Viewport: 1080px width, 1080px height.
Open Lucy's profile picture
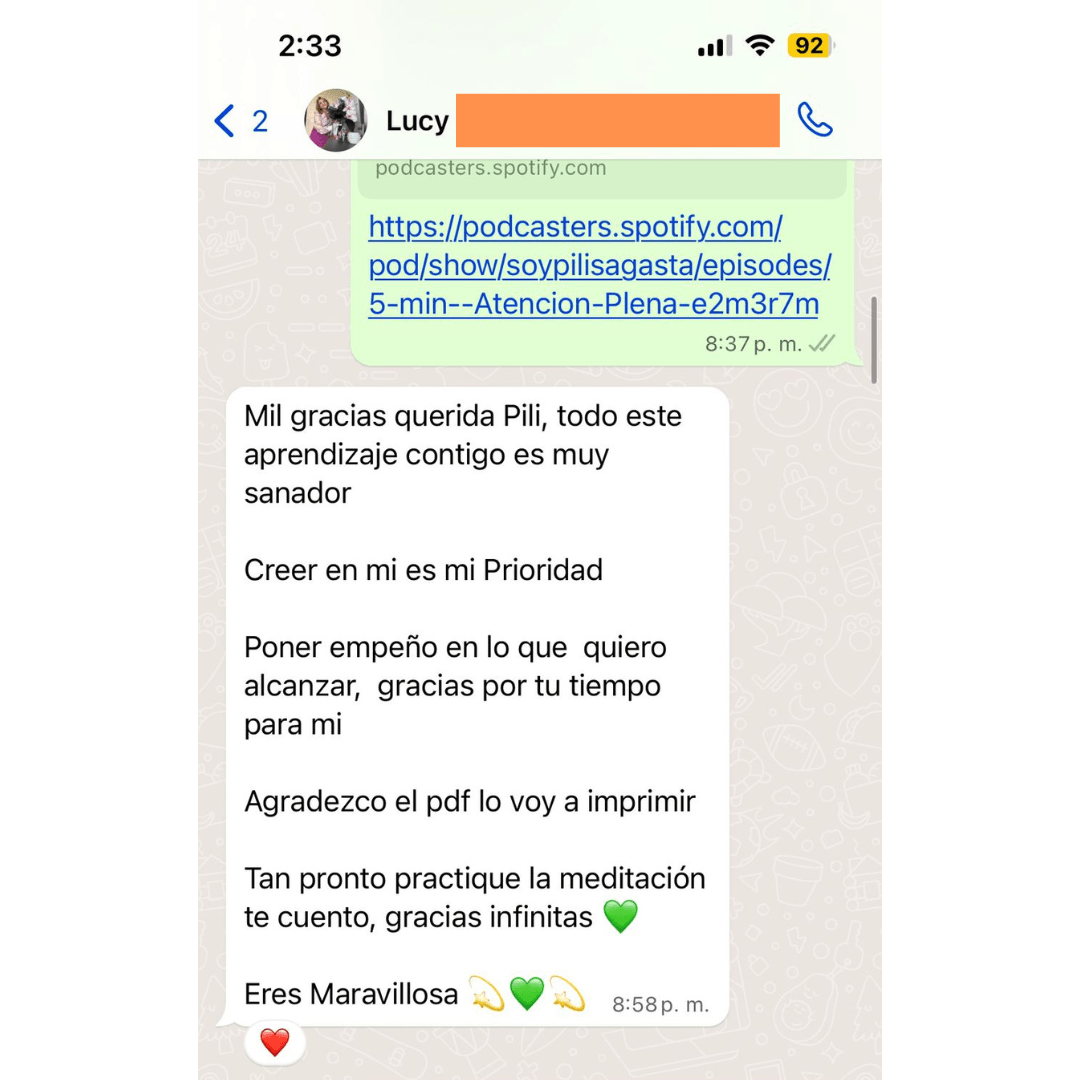[x=335, y=120]
